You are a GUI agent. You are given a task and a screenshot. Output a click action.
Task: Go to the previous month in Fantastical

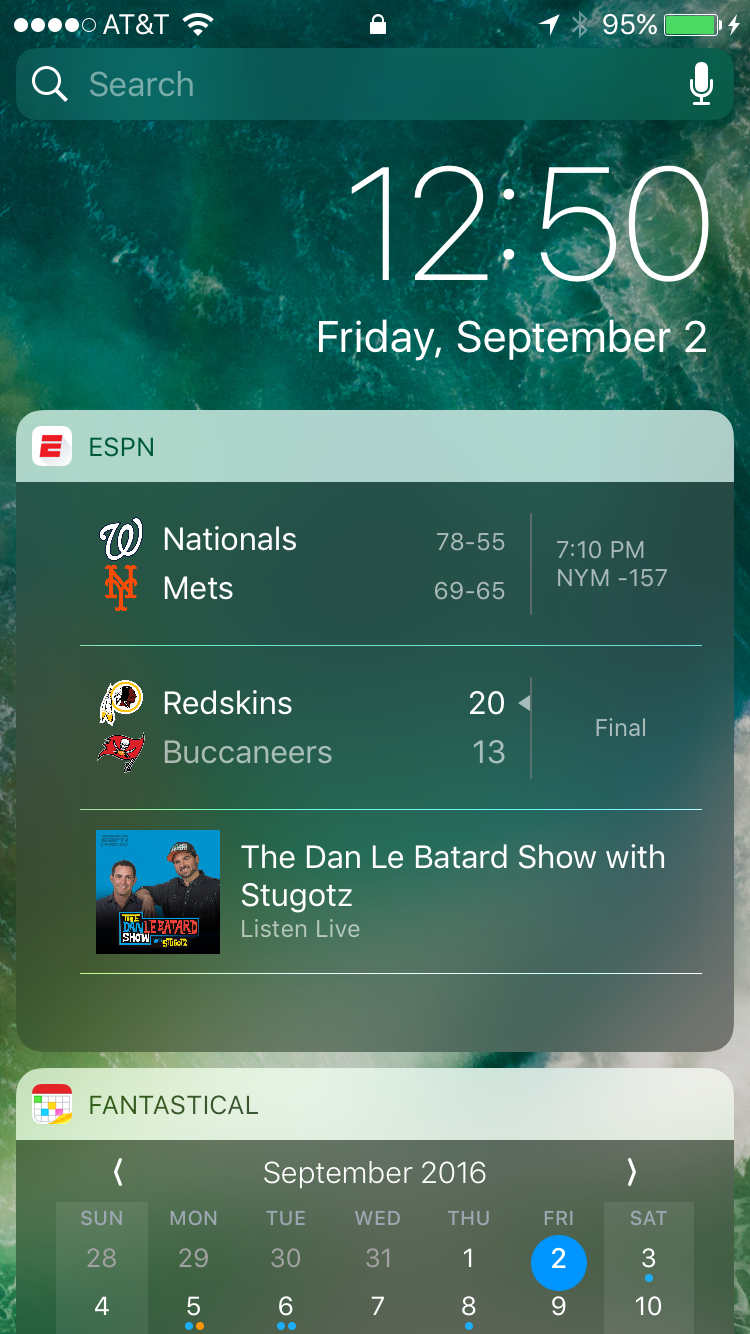(118, 1172)
